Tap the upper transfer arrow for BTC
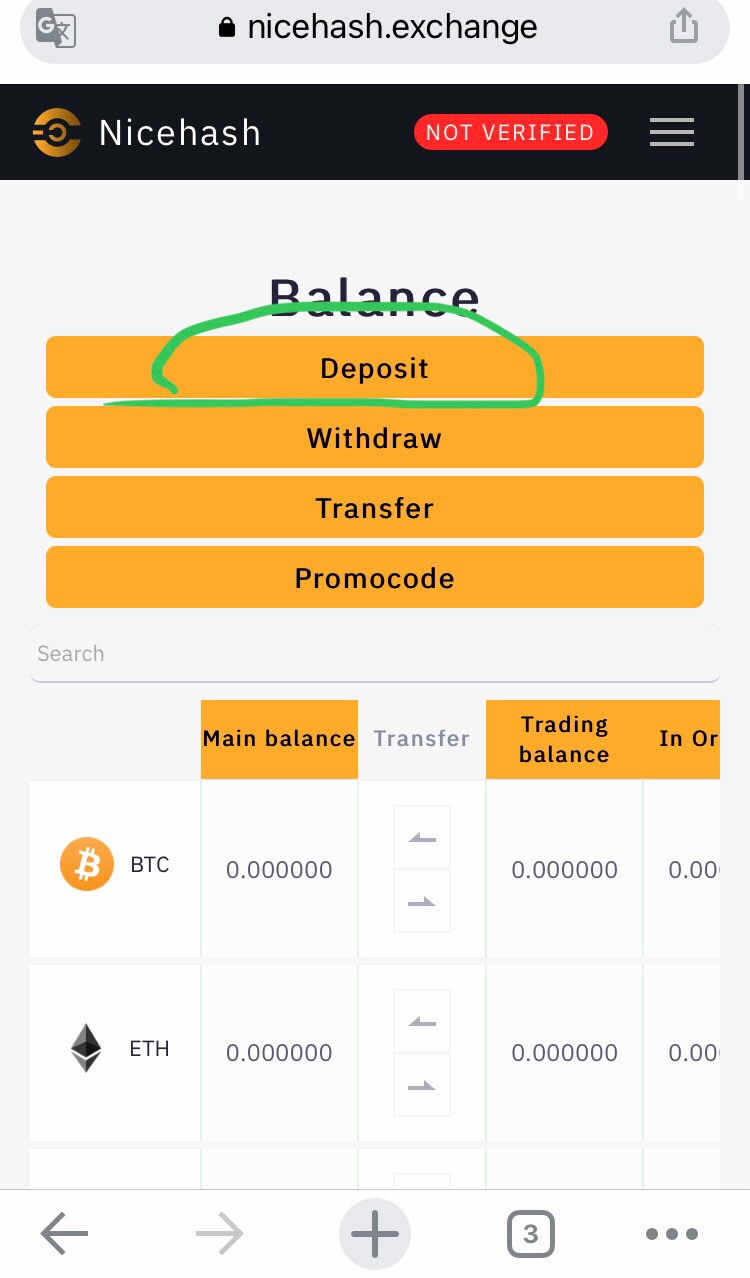 pyautogui.click(x=422, y=837)
